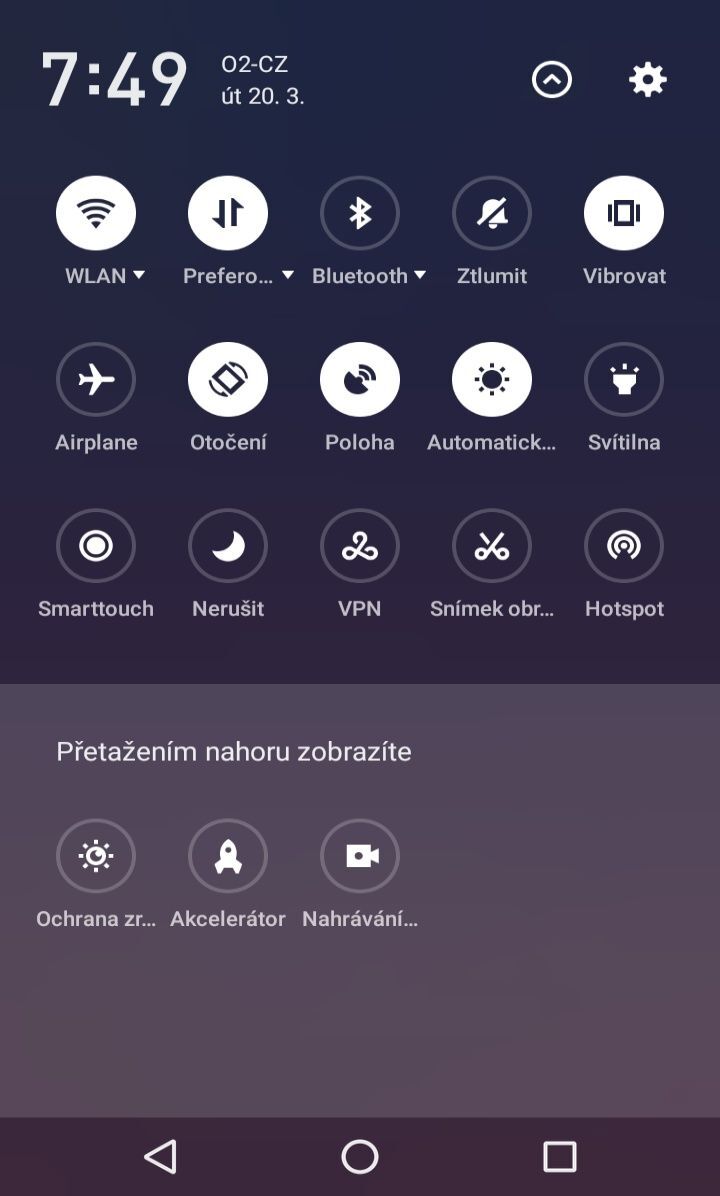
Task: Open the VPN quick setting
Action: pos(360,546)
